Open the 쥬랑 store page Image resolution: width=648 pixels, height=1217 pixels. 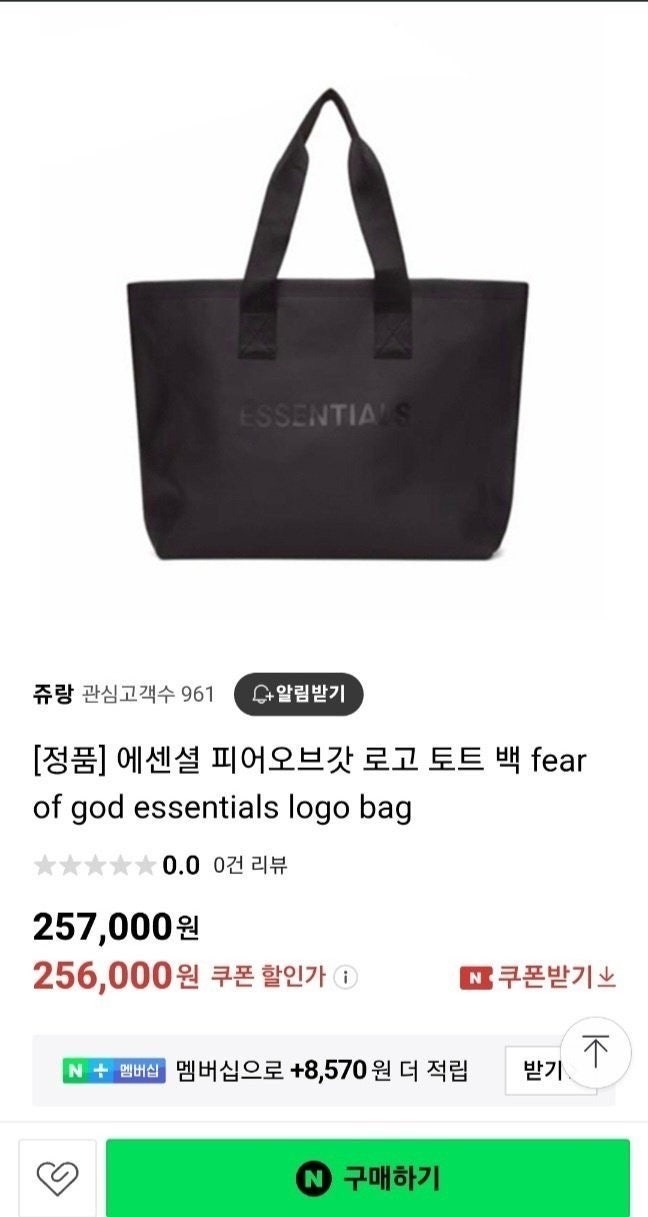tap(53, 694)
